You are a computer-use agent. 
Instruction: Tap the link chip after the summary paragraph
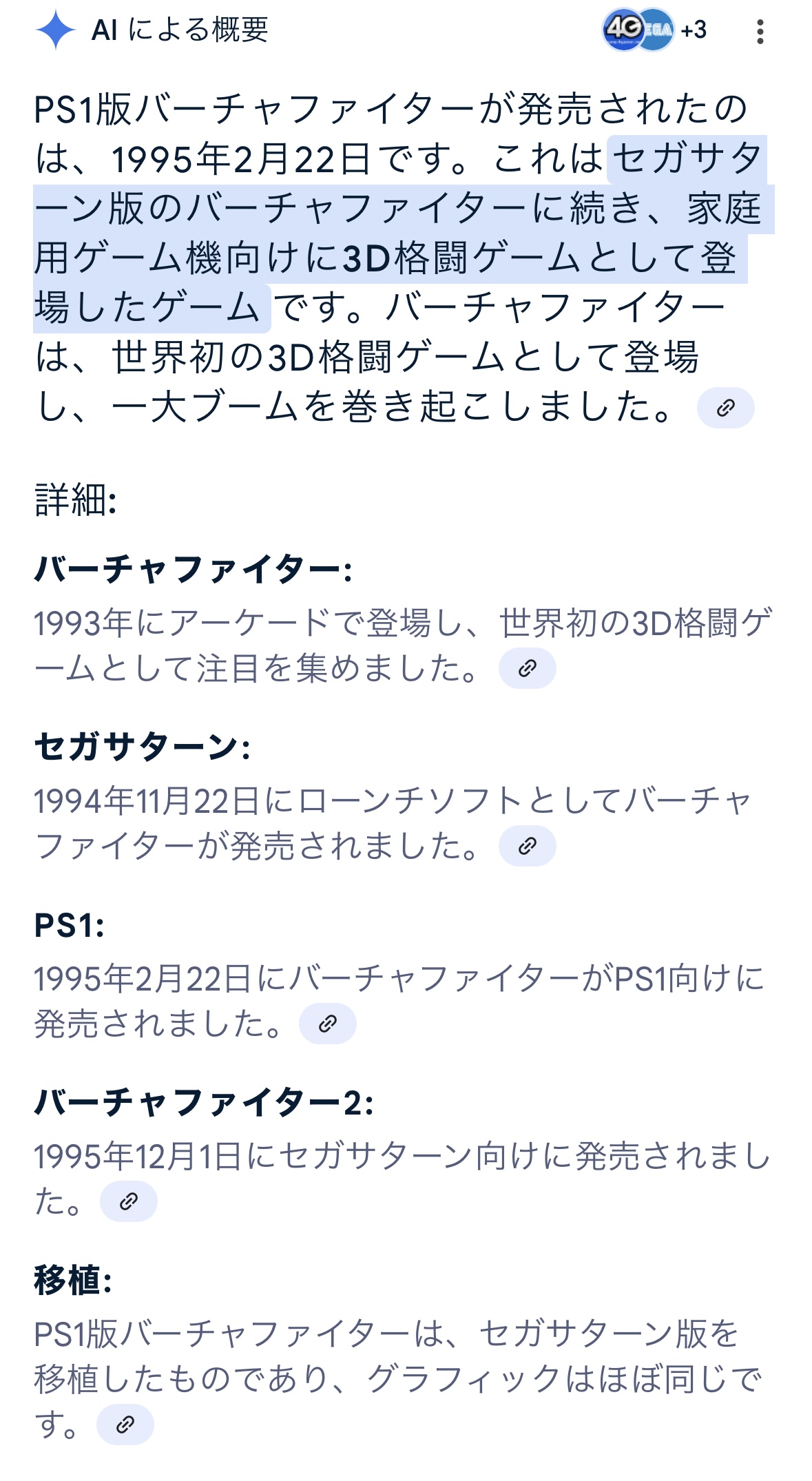[725, 408]
